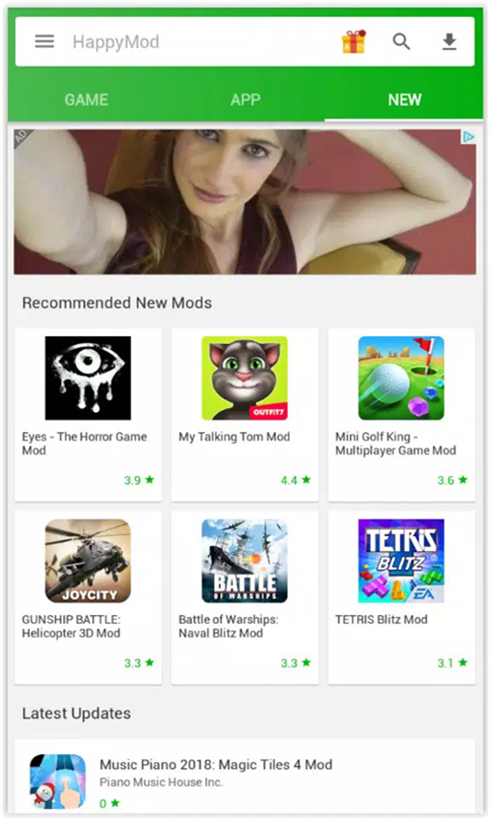Open TETRIS Blitz Mod card
This screenshot has width=490, height=820.
401,597
